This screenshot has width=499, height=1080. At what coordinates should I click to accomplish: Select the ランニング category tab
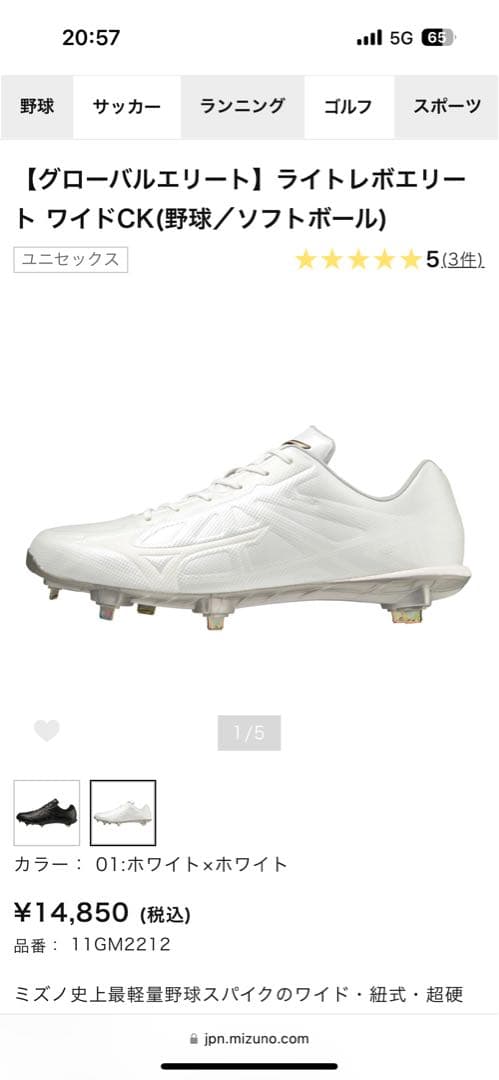pos(242,107)
